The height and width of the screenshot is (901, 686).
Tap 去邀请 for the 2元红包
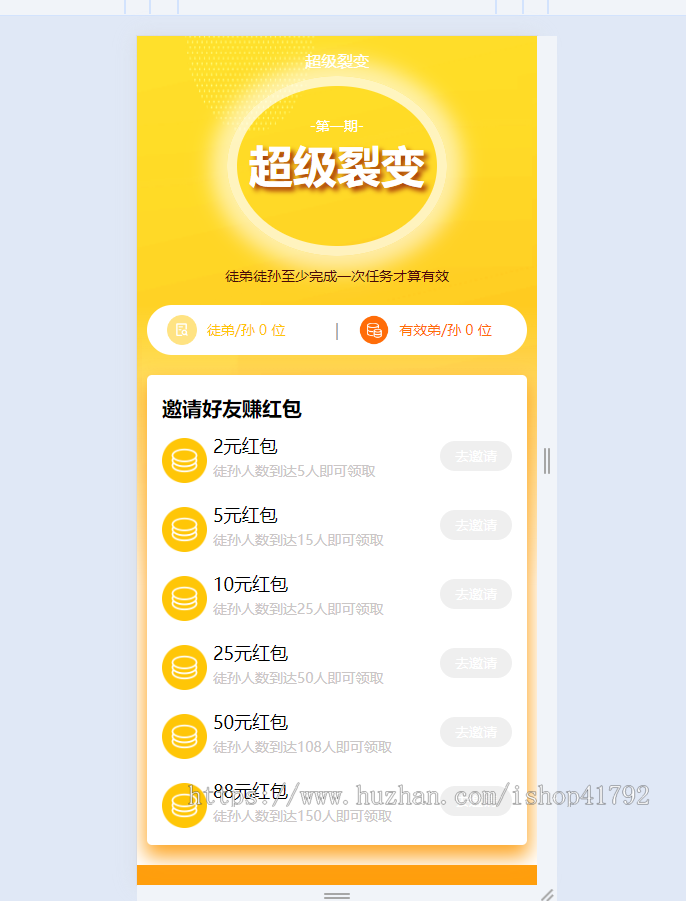[x=476, y=456]
